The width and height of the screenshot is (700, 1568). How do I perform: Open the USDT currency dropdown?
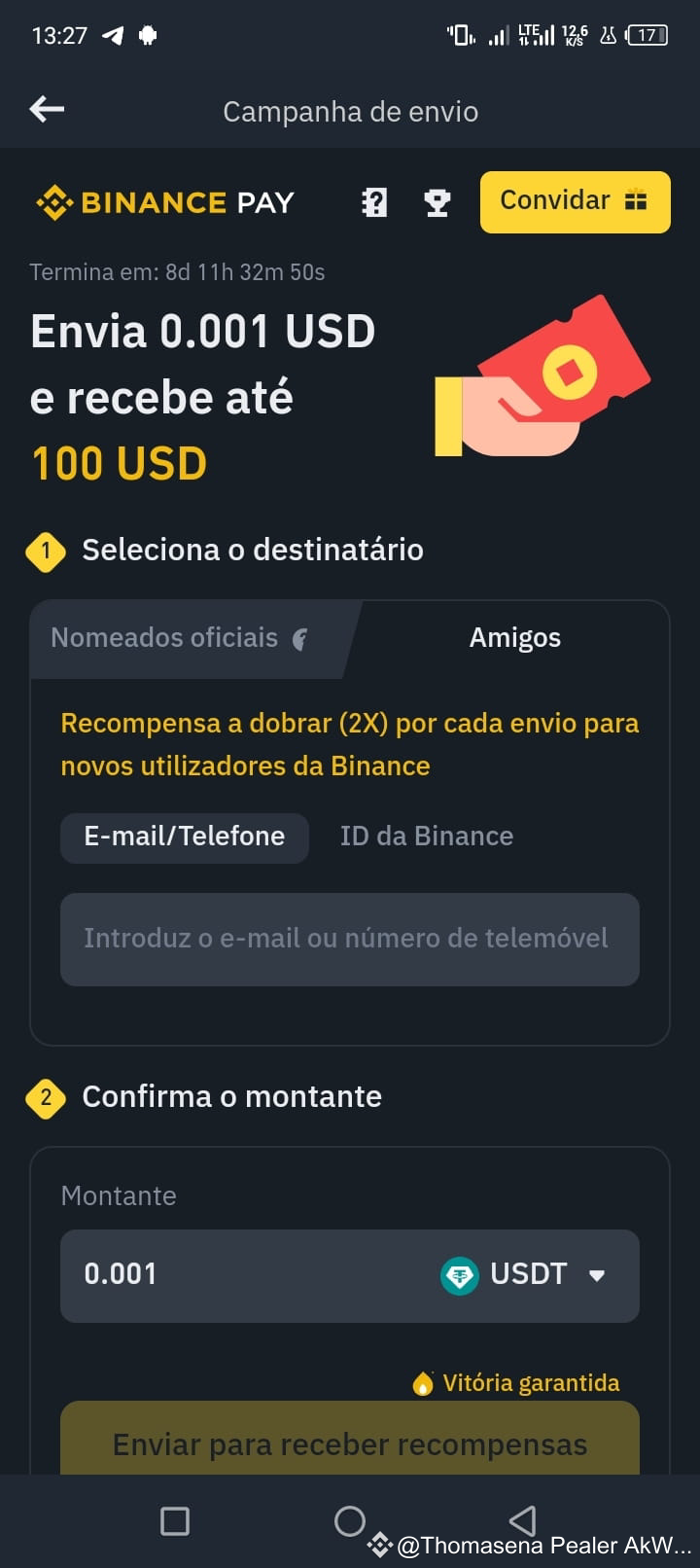coord(530,1275)
